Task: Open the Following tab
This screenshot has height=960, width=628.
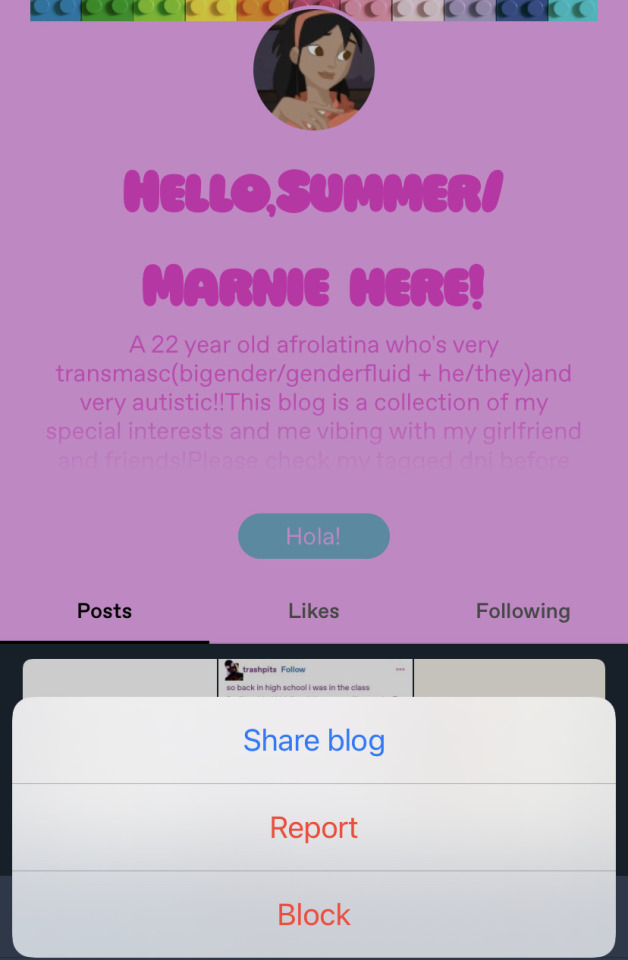Action: [x=522, y=611]
